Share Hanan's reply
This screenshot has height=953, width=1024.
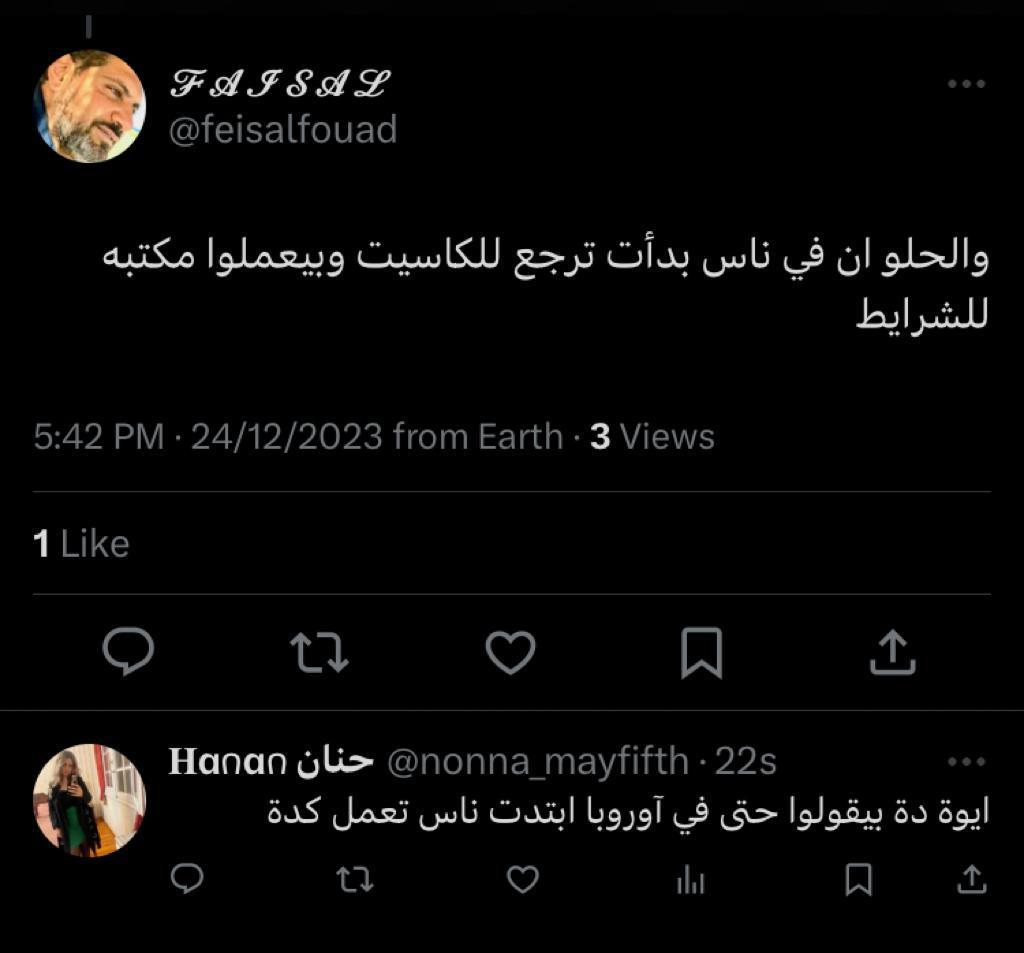tap(970, 879)
